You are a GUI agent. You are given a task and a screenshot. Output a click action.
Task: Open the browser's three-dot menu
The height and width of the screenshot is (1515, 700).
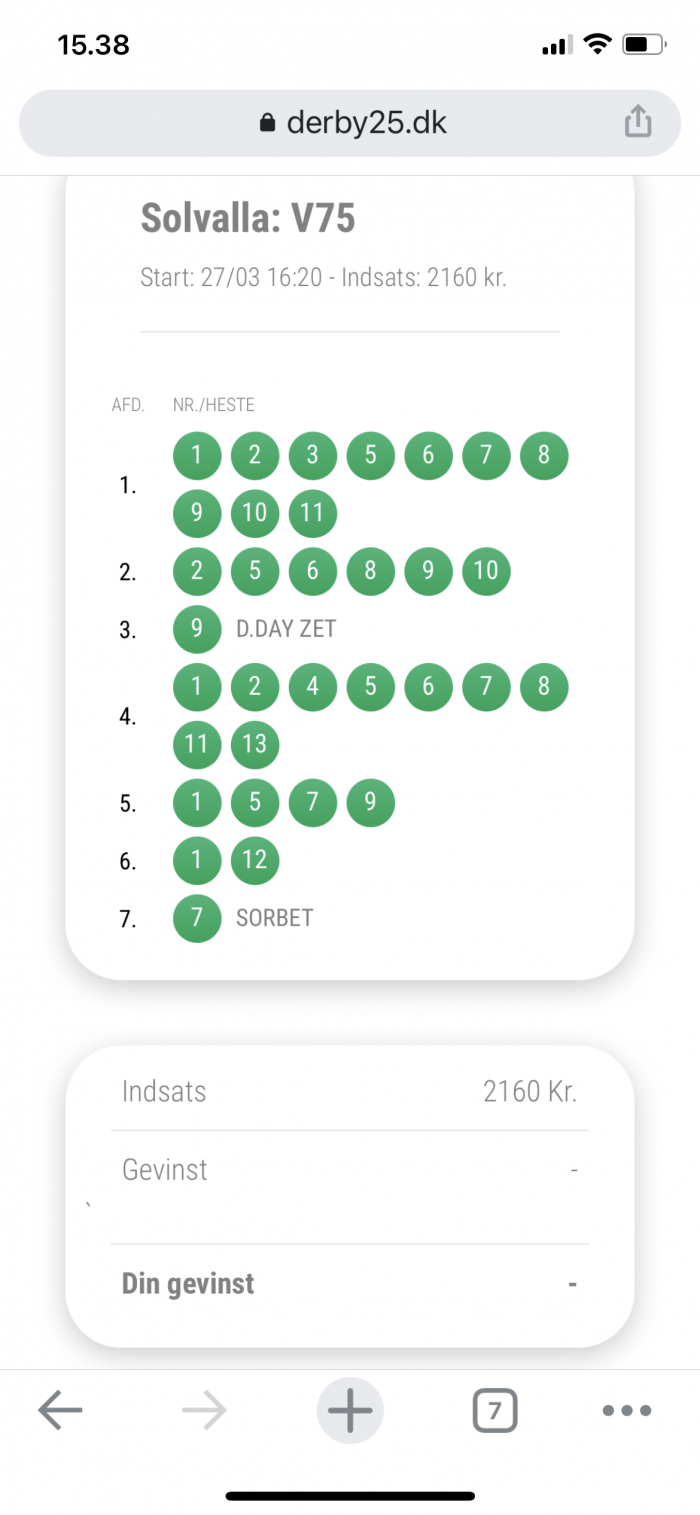point(627,1411)
